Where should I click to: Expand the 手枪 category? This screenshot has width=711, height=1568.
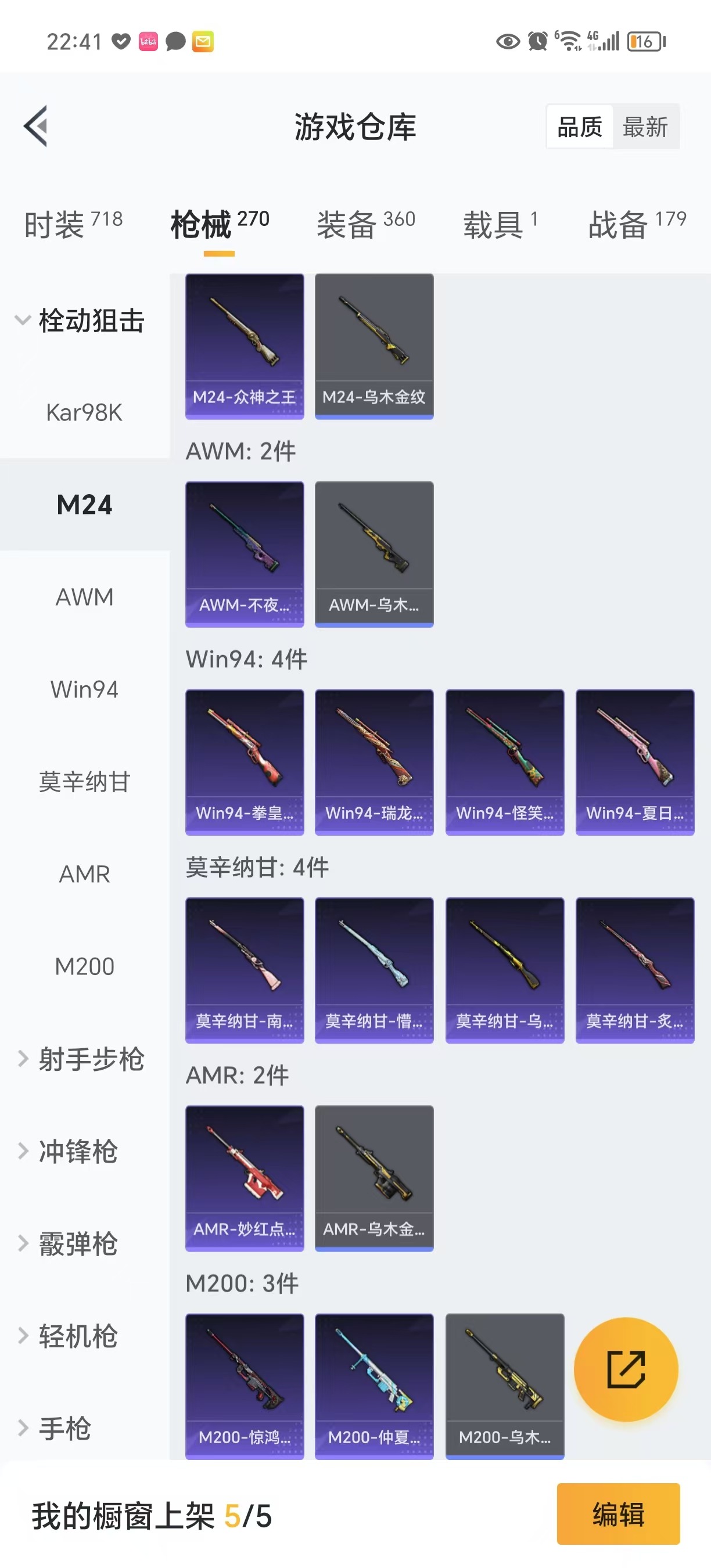[x=64, y=1428]
